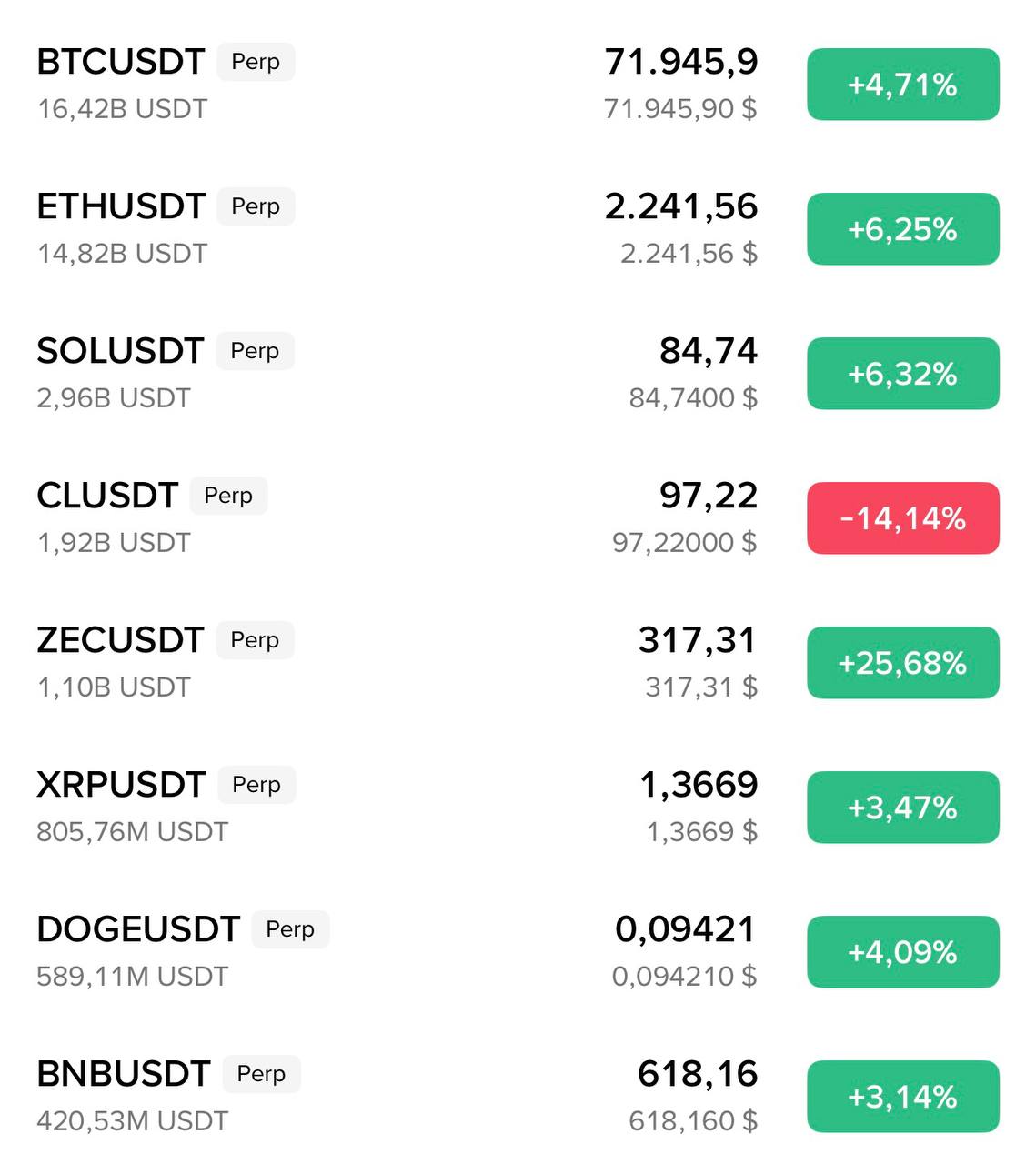
Task: Click the 84,74 price of SOLUSDT
Action: click(x=708, y=350)
